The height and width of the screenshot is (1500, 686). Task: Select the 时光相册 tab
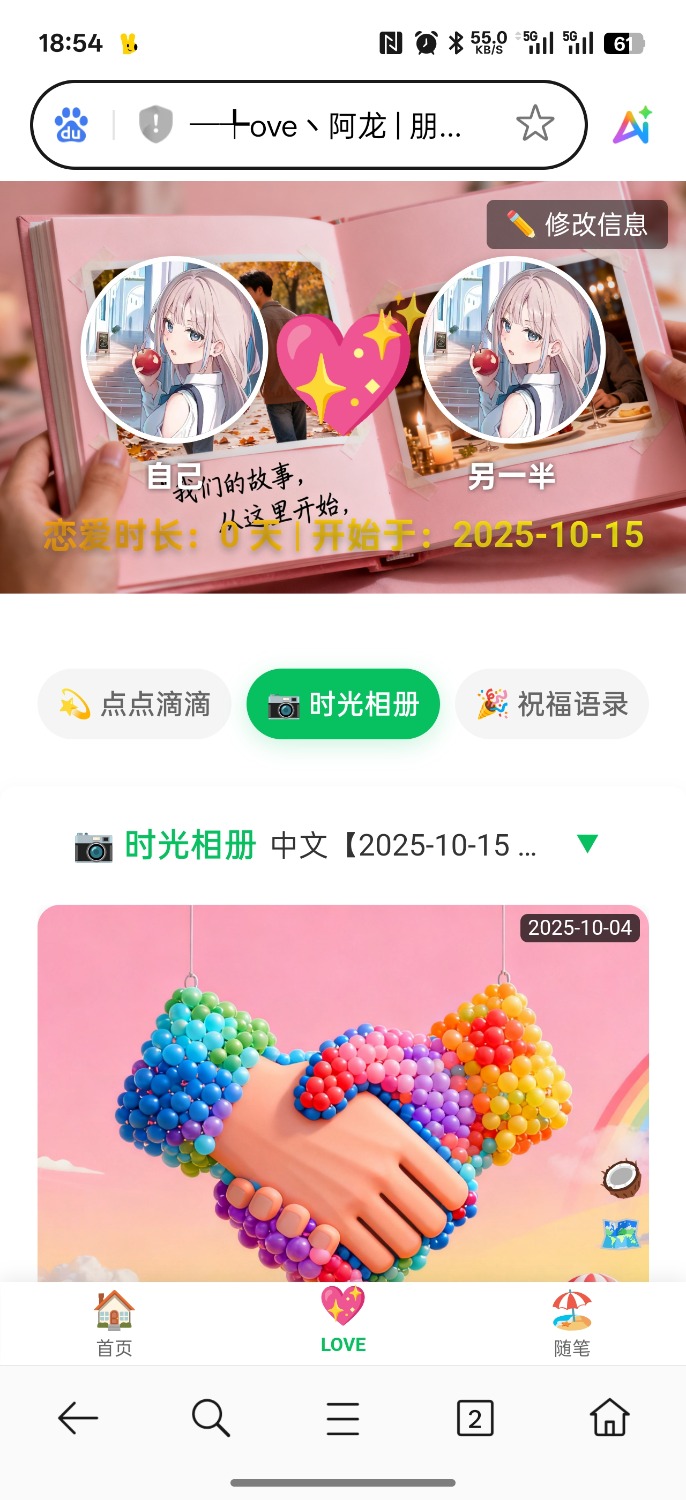[x=343, y=704]
